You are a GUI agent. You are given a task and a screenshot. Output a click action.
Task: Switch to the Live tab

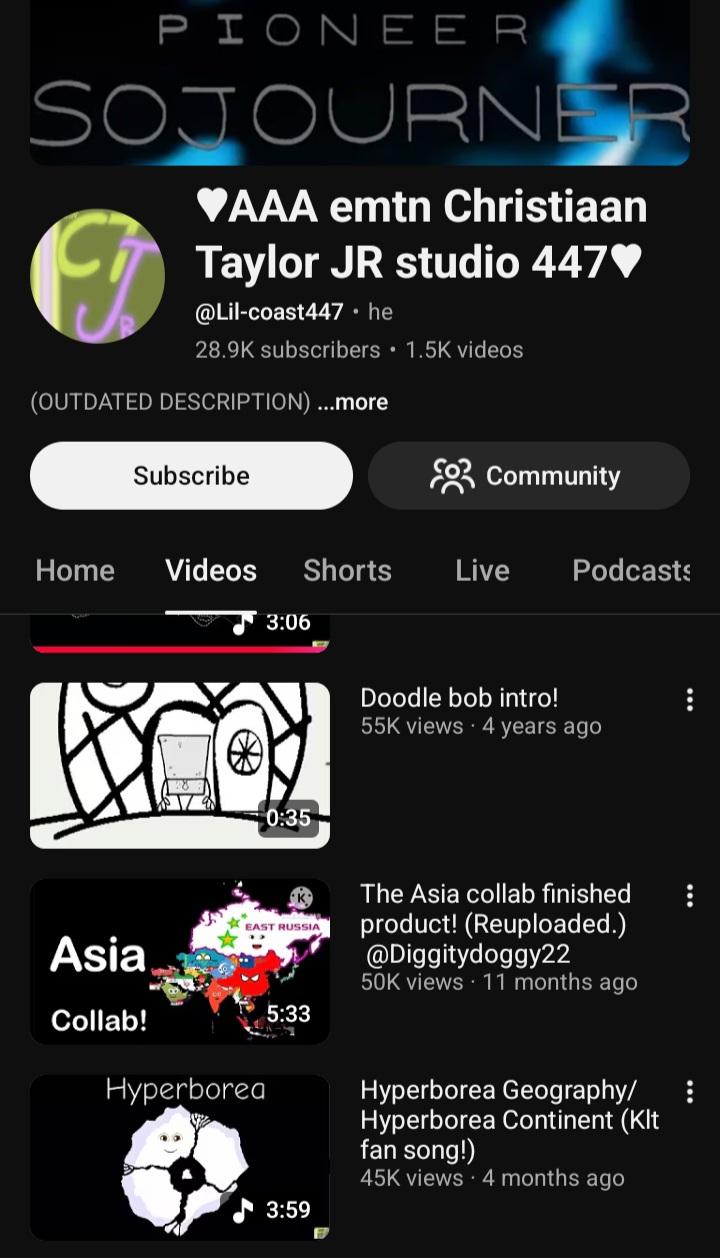(482, 570)
